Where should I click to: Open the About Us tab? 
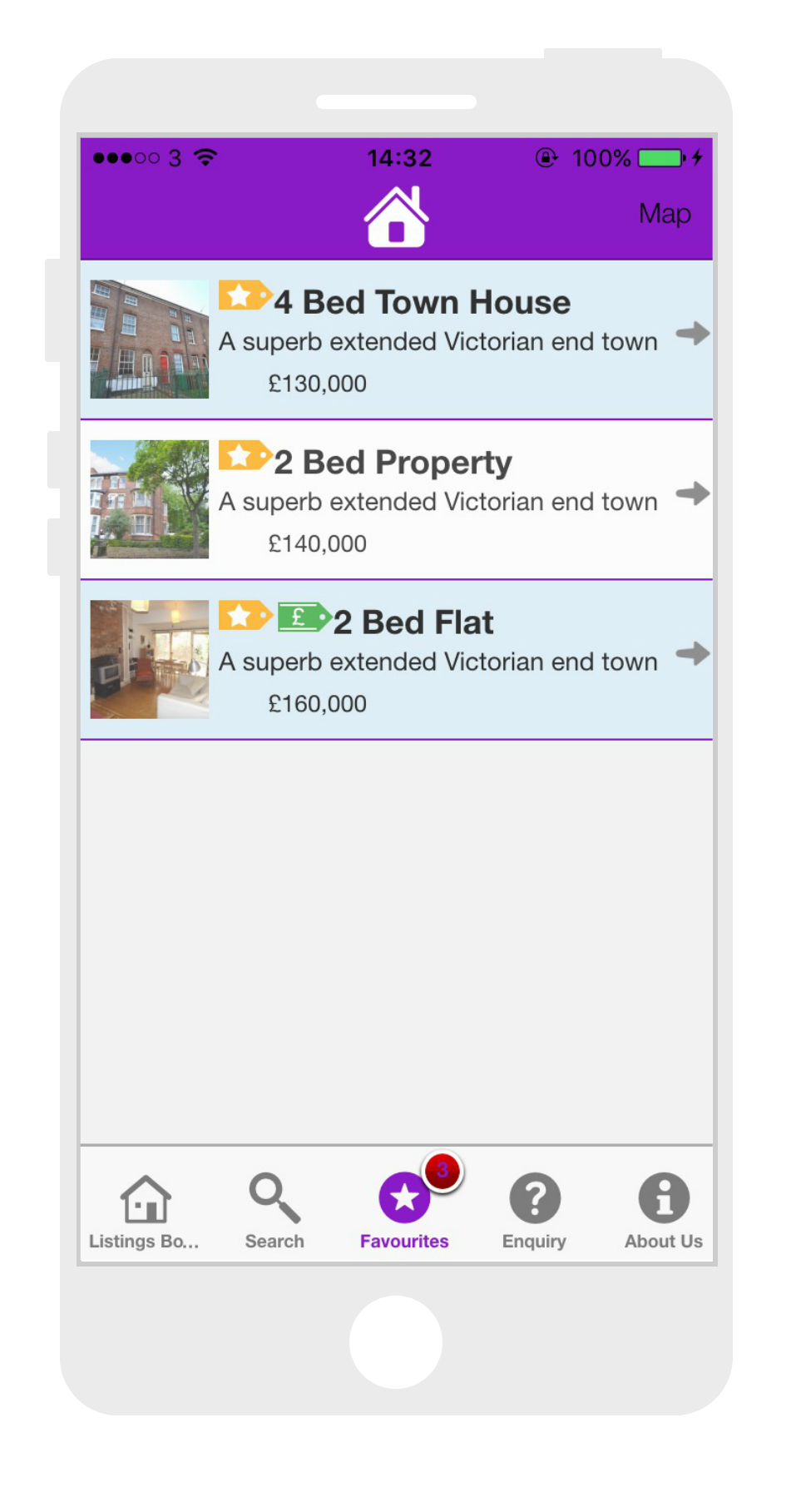[663, 1211]
